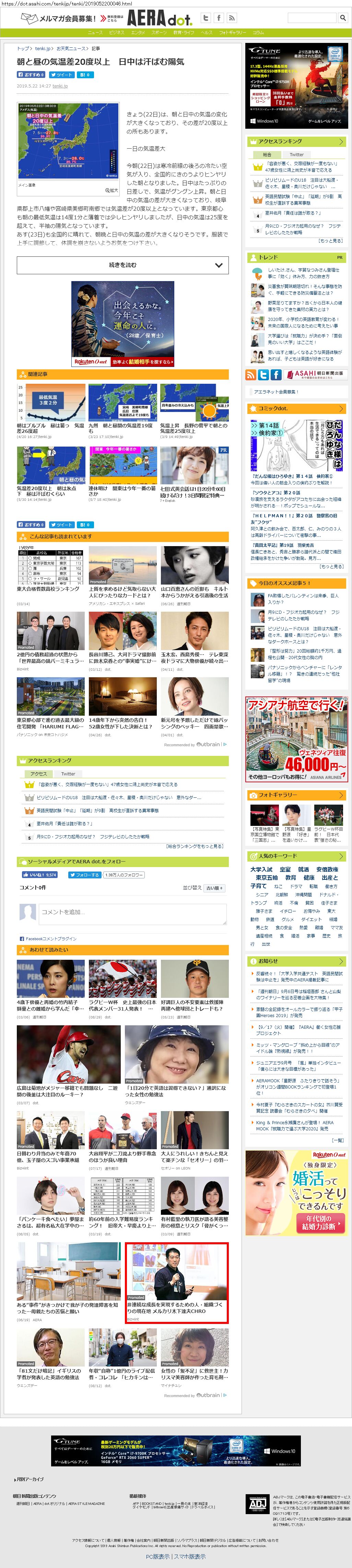Enlarge the weather map image with 拡大
This screenshot has width=352, height=1568.
(x=111, y=190)
